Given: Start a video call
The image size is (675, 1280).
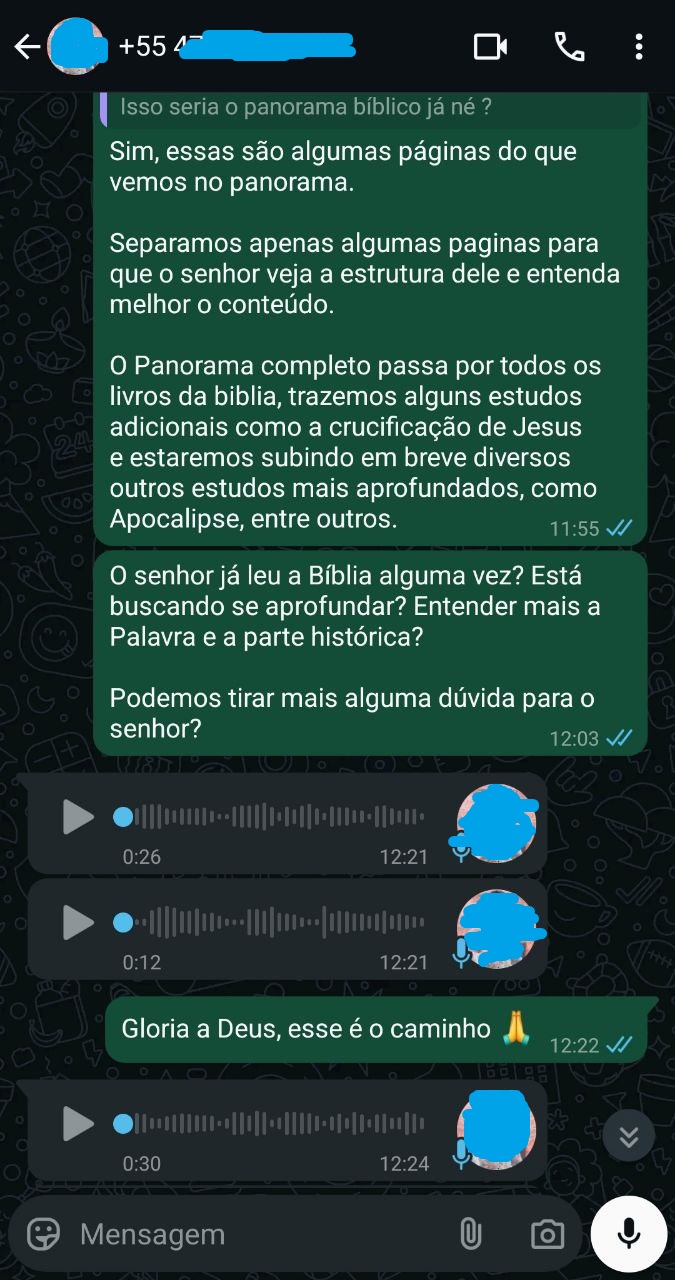Looking at the screenshot, I should click(x=490, y=47).
